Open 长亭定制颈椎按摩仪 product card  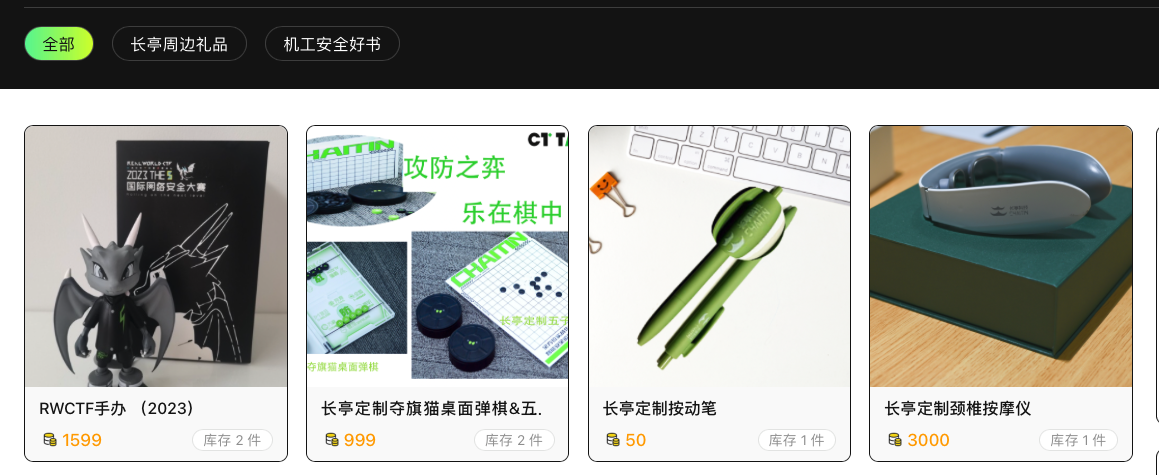tap(1000, 257)
